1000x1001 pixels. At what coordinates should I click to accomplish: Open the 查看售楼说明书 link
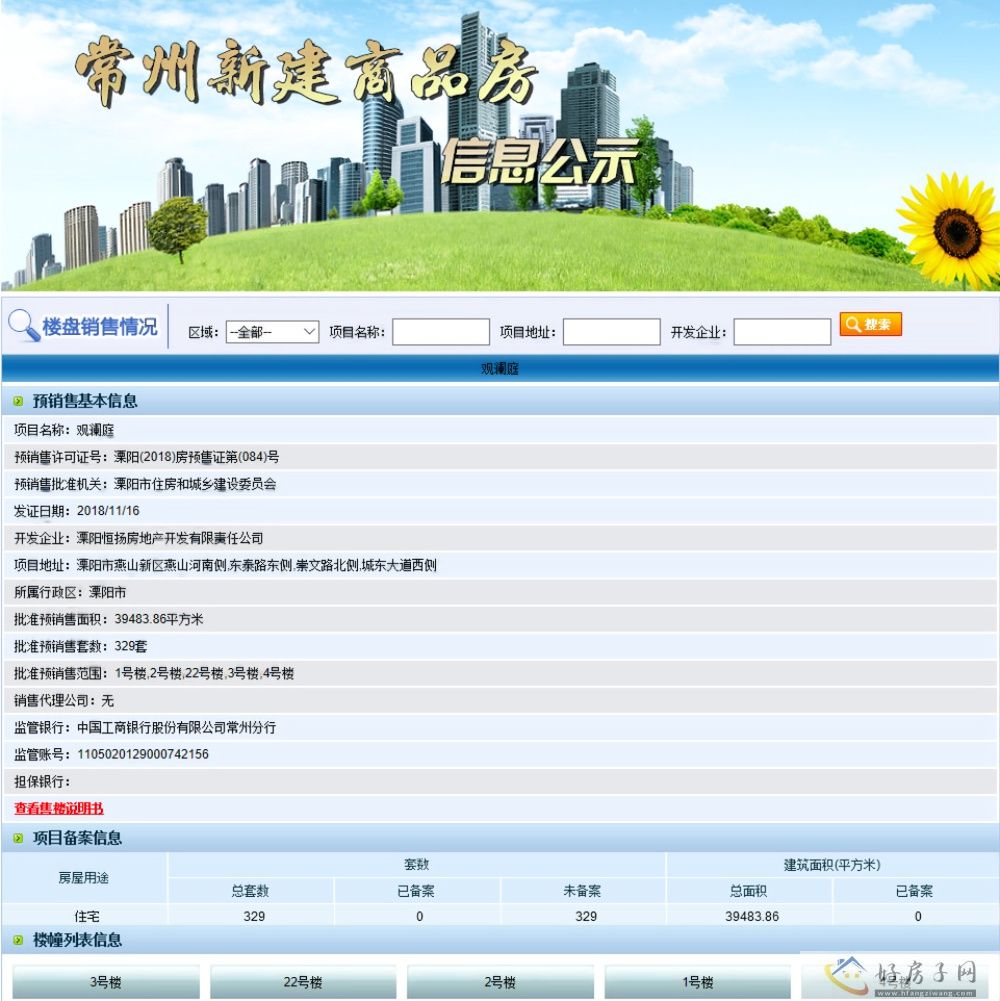tap(59, 809)
